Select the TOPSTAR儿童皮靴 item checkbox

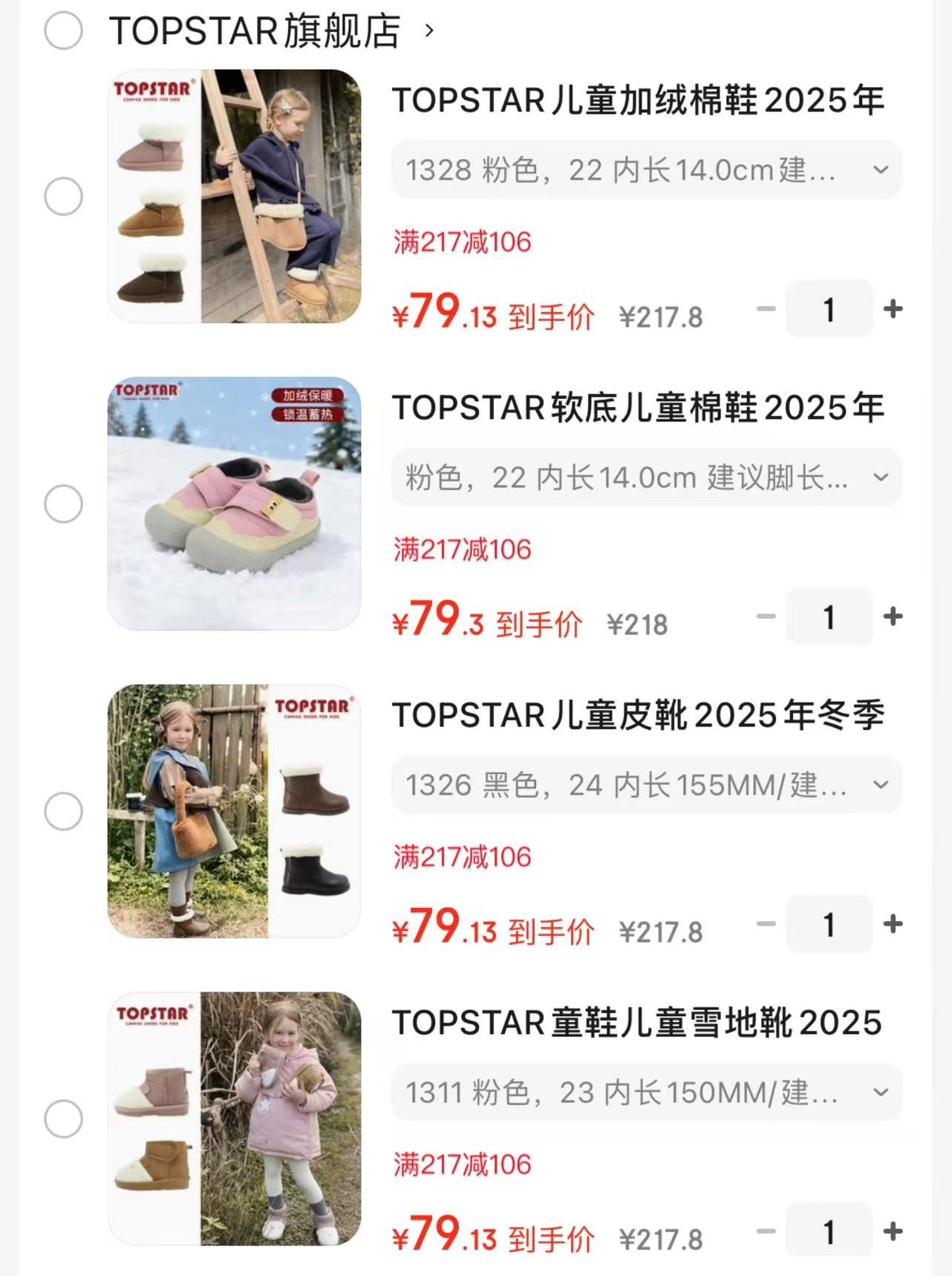tap(63, 811)
